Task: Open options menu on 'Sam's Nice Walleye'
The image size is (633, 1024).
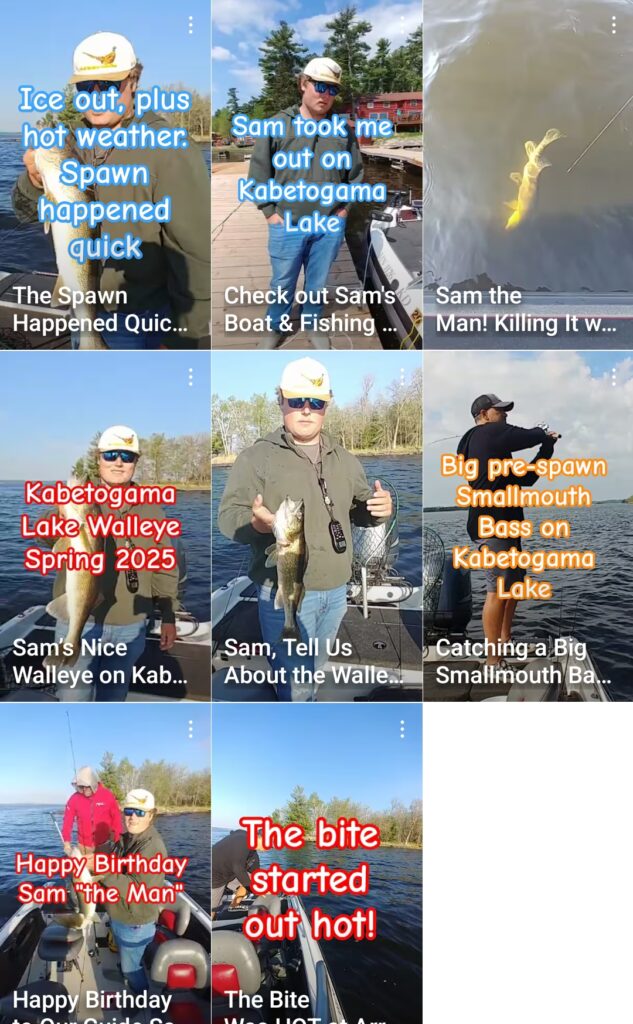Action: pos(190,377)
